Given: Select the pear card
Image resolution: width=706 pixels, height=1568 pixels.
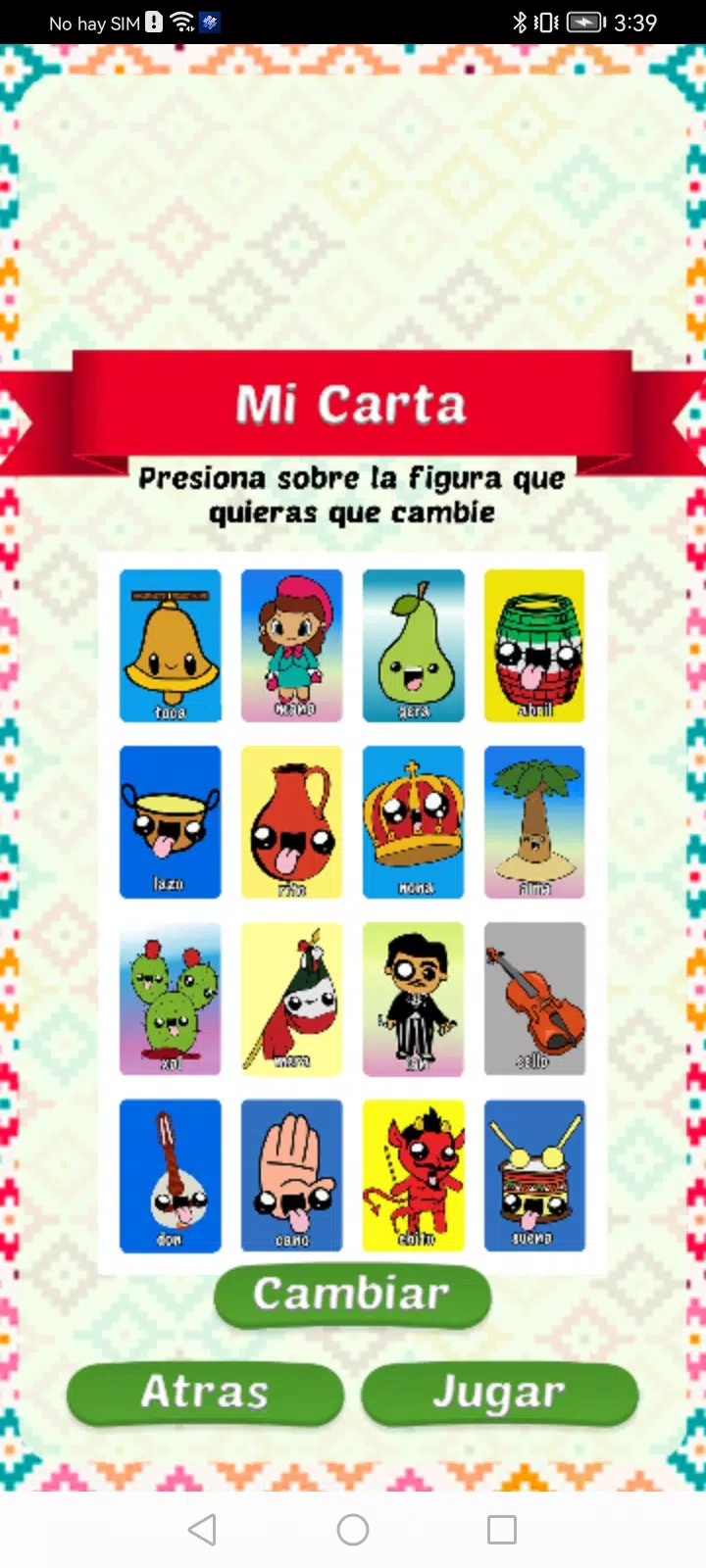Looking at the screenshot, I should click(x=413, y=646).
